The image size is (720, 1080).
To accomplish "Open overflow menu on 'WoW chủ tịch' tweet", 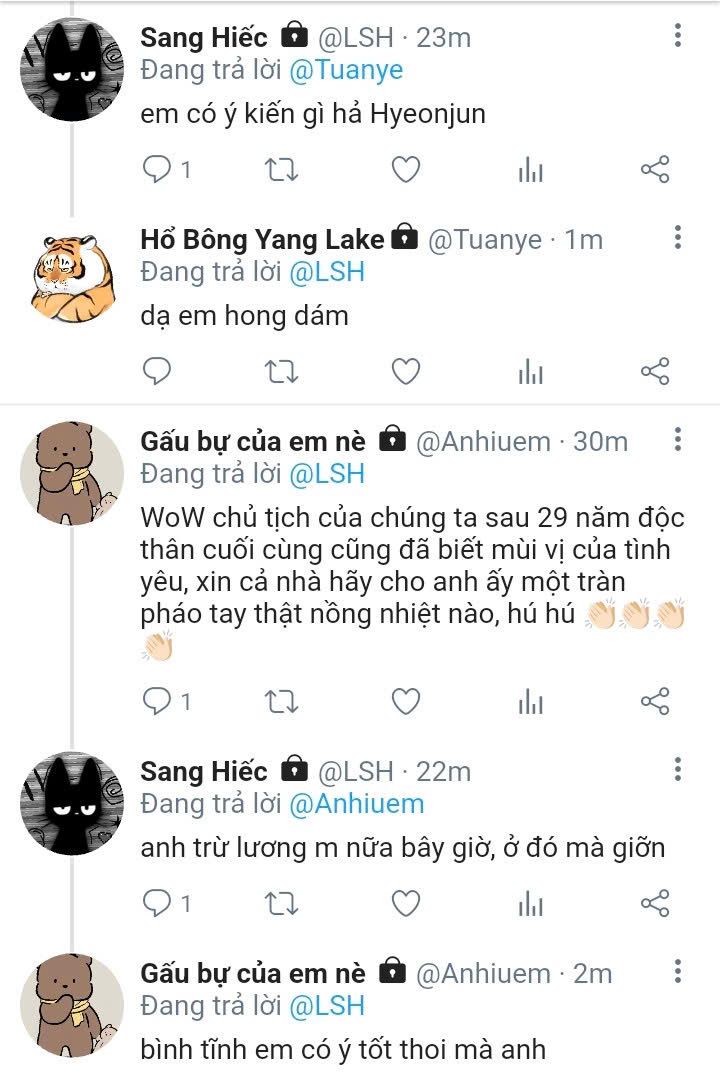I will point(678,438).
